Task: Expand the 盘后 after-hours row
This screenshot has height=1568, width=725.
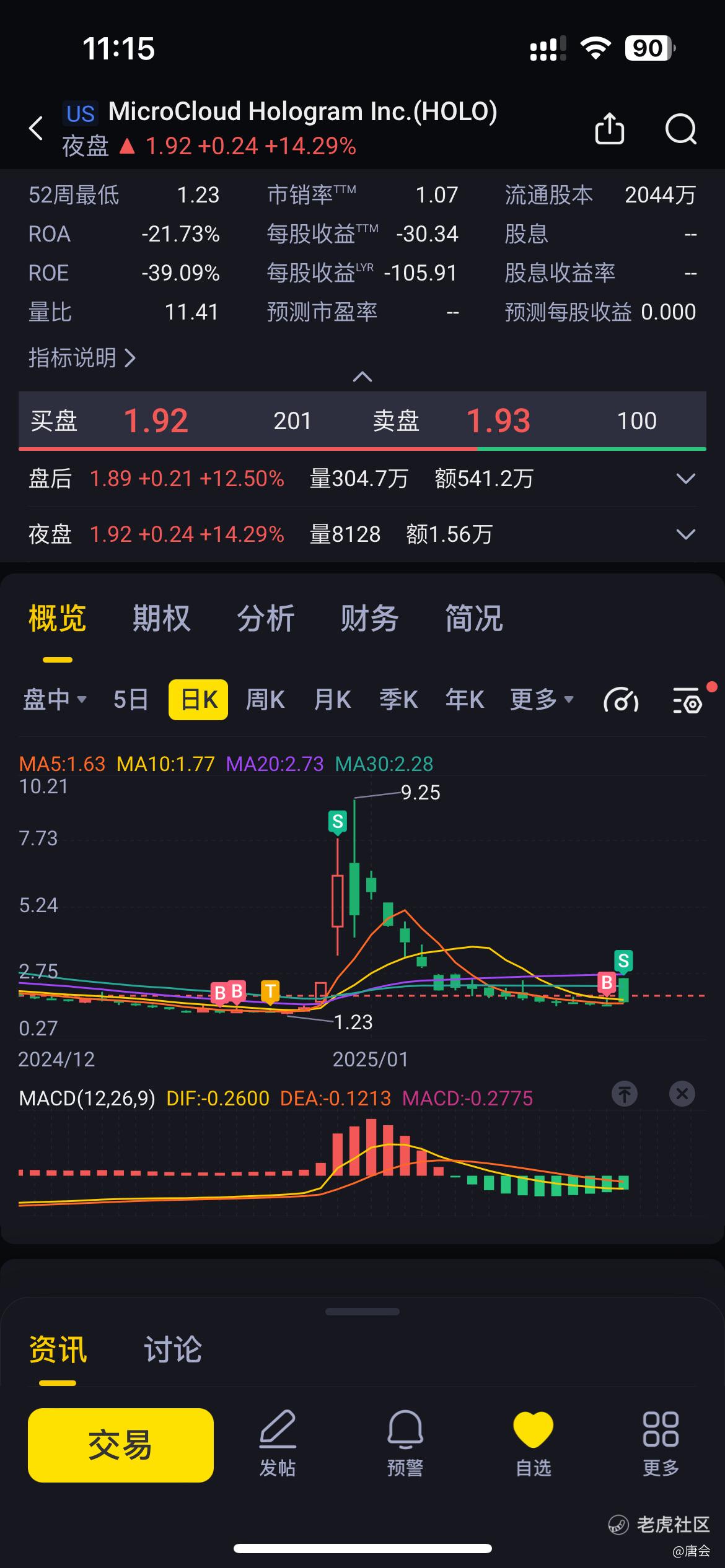Action: pyautogui.click(x=685, y=479)
